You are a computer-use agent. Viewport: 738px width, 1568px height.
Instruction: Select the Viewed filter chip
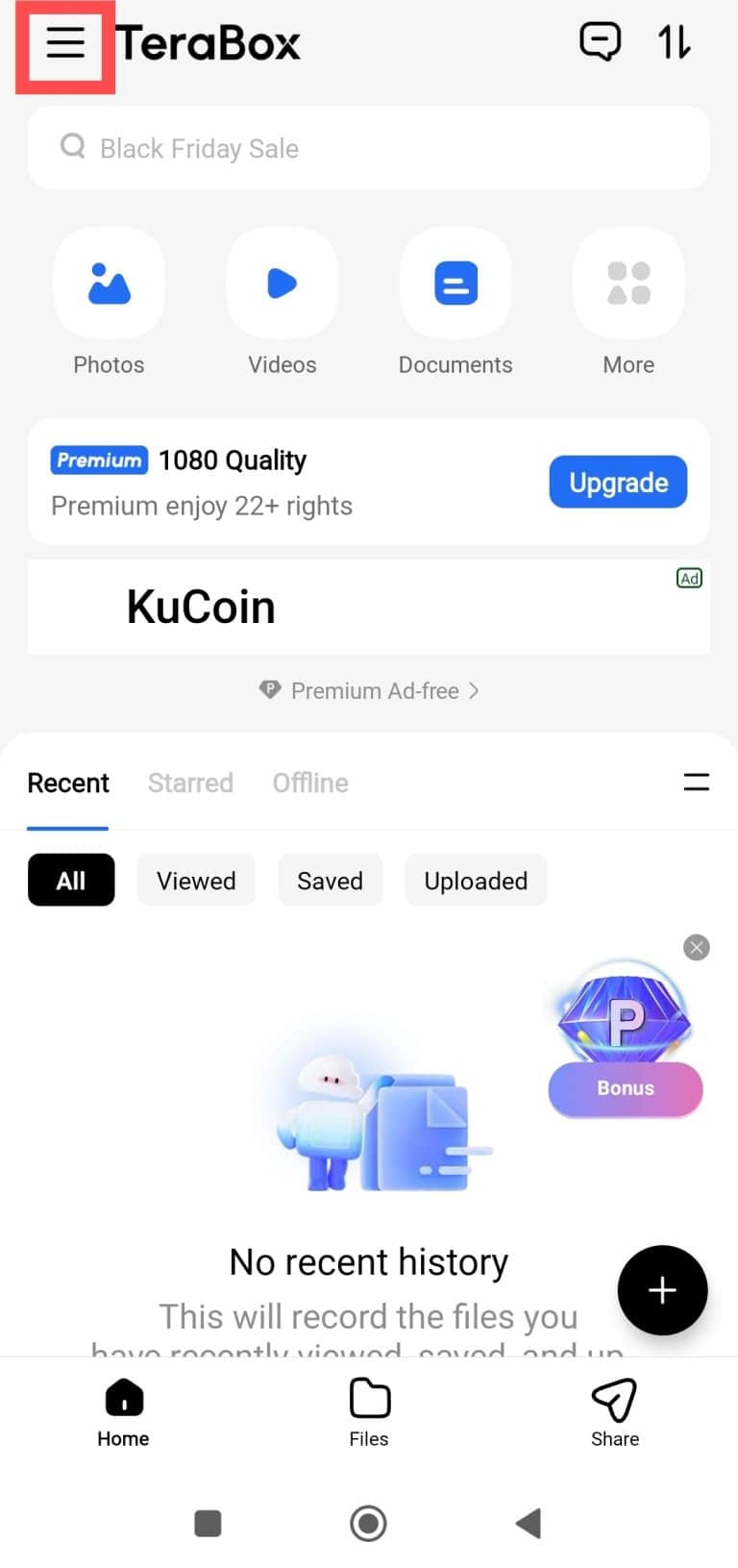[x=196, y=880]
